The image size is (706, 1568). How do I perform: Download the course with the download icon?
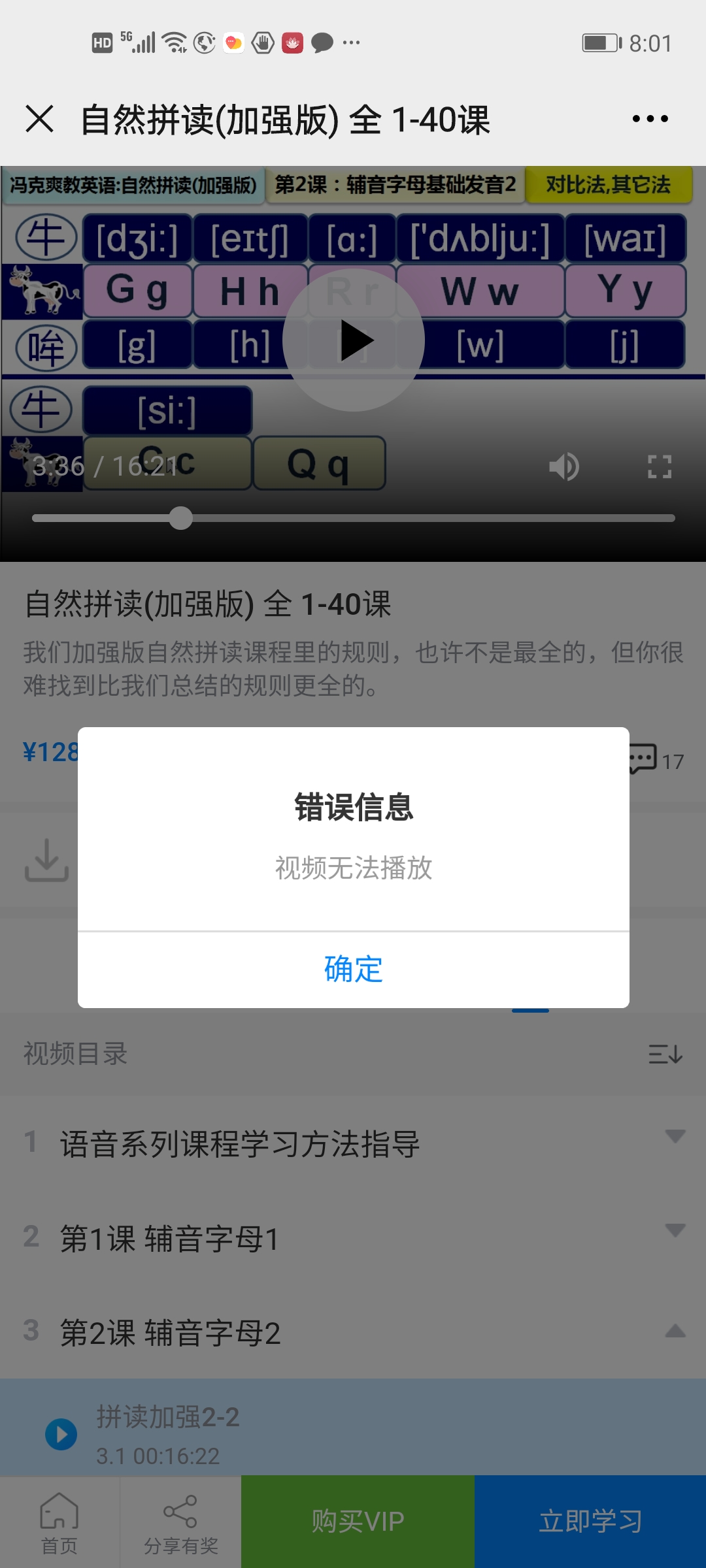[x=46, y=860]
